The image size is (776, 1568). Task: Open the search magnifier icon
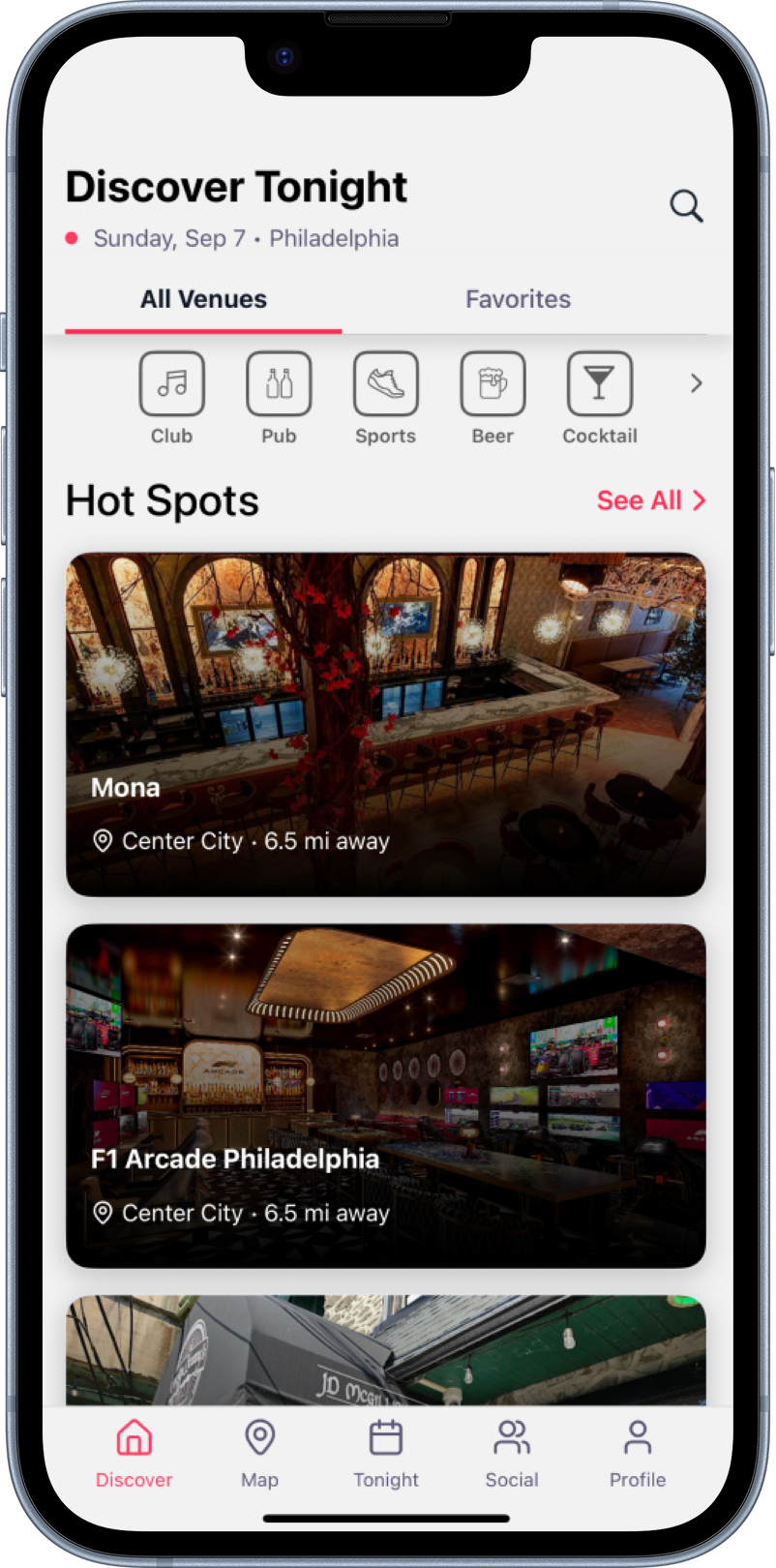click(x=686, y=205)
